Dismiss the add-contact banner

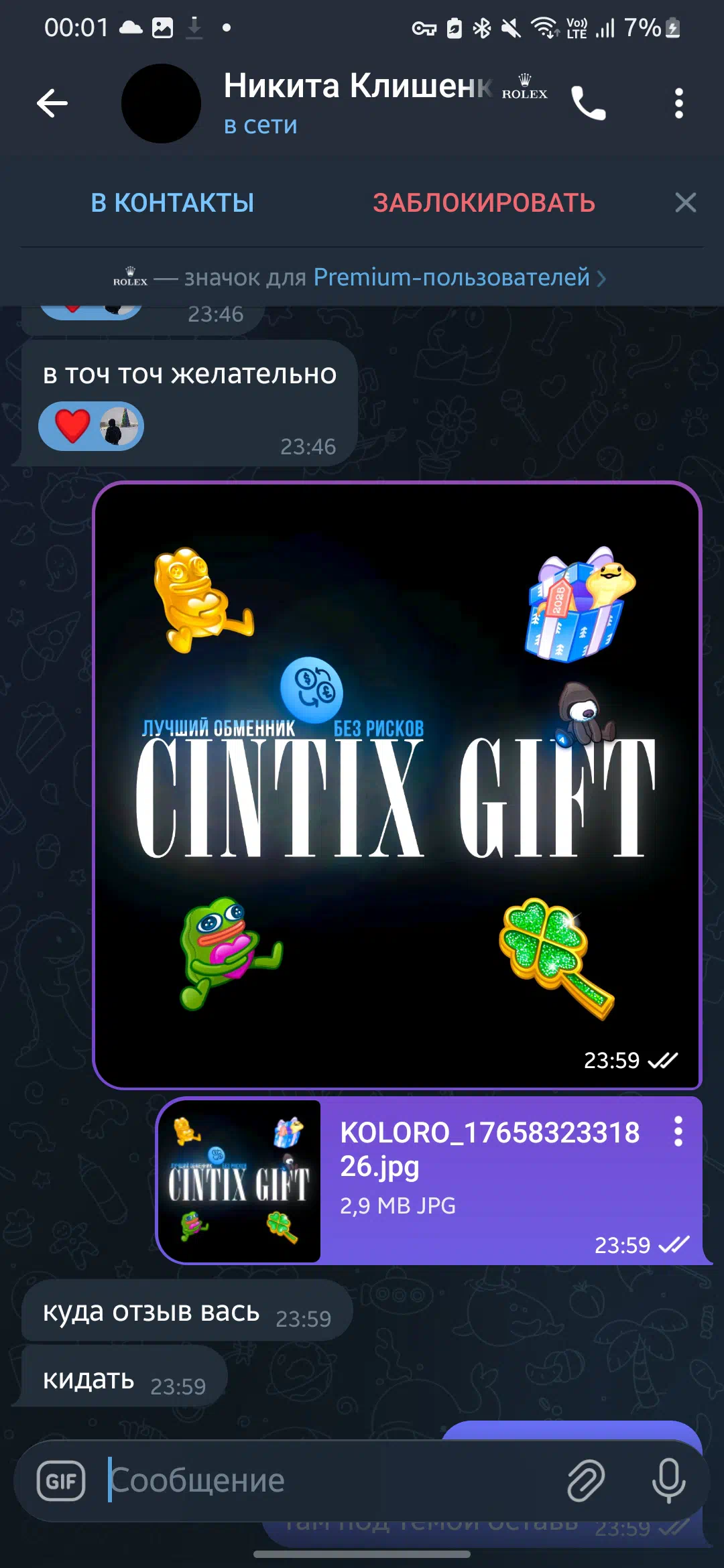685,202
